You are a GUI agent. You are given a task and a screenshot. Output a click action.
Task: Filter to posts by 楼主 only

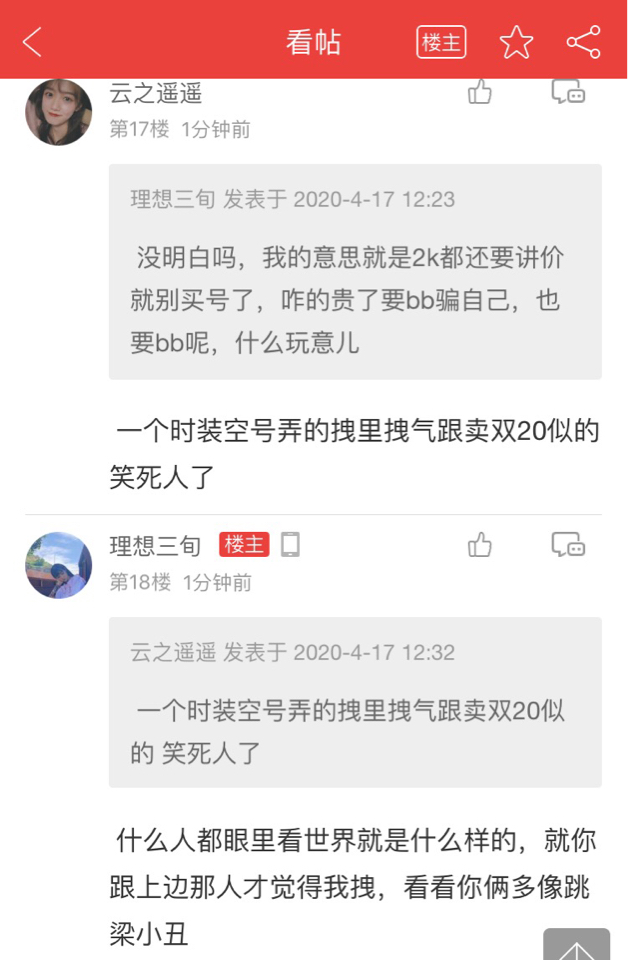tap(441, 42)
